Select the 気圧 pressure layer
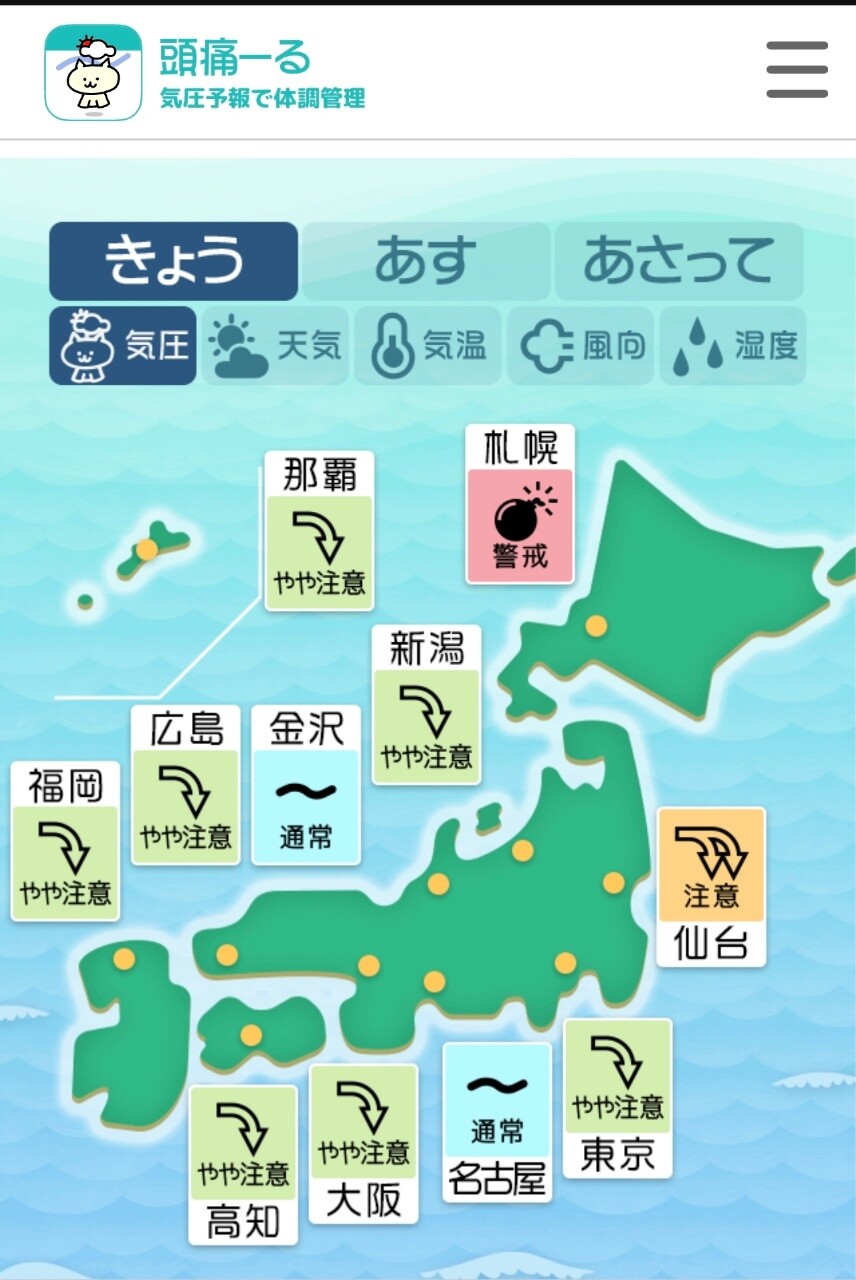The height and width of the screenshot is (1280, 856). pos(123,346)
